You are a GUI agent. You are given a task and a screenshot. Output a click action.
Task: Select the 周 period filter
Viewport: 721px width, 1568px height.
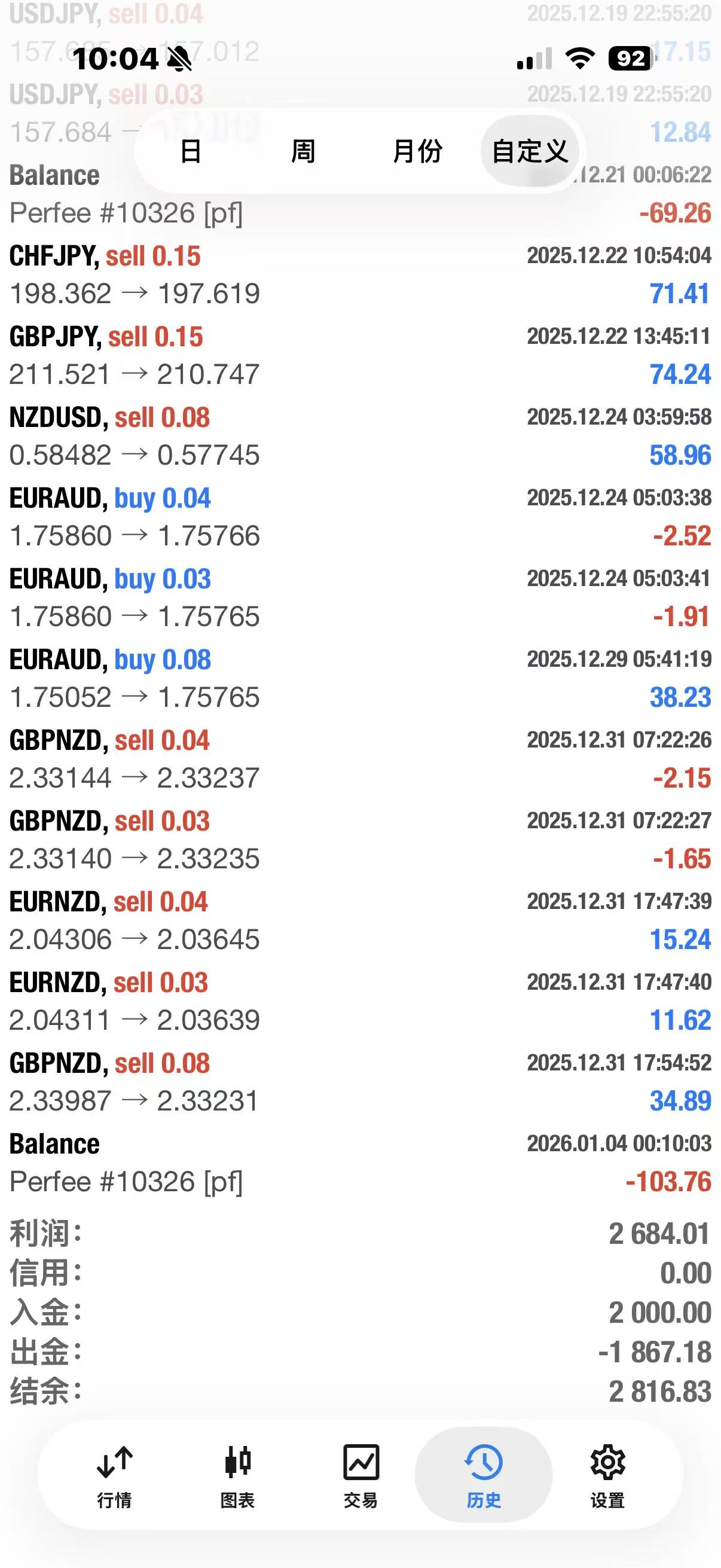click(x=303, y=151)
